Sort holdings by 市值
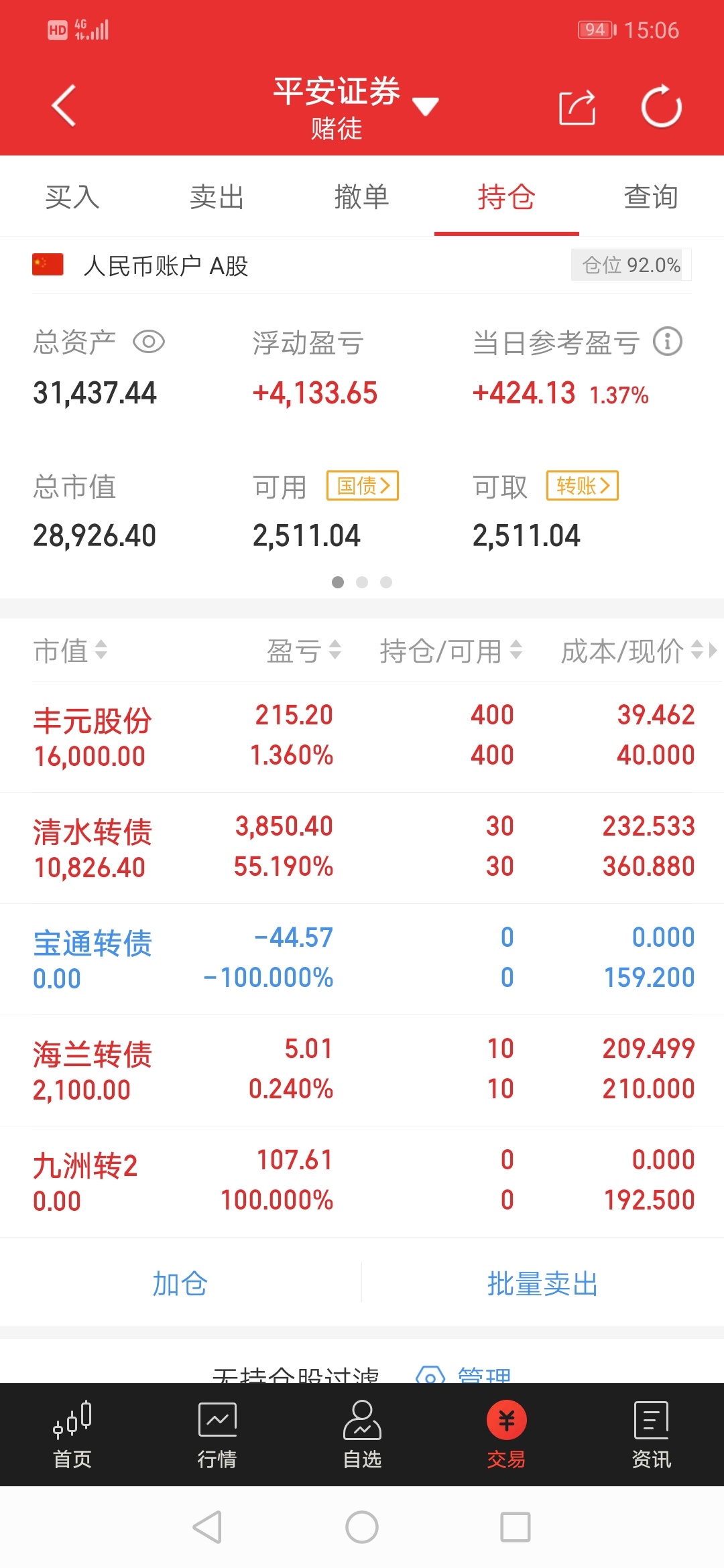This screenshot has height=1568, width=724. pyautogui.click(x=70, y=651)
